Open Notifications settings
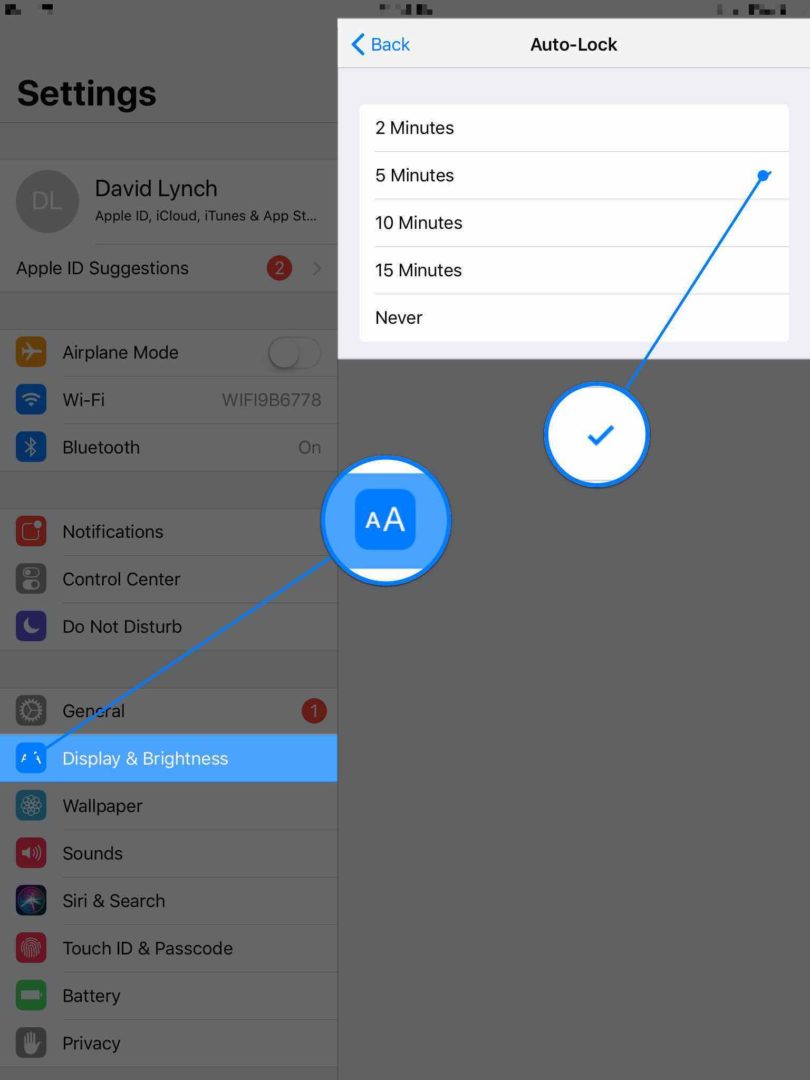Screen dimensions: 810x1080 [168, 532]
